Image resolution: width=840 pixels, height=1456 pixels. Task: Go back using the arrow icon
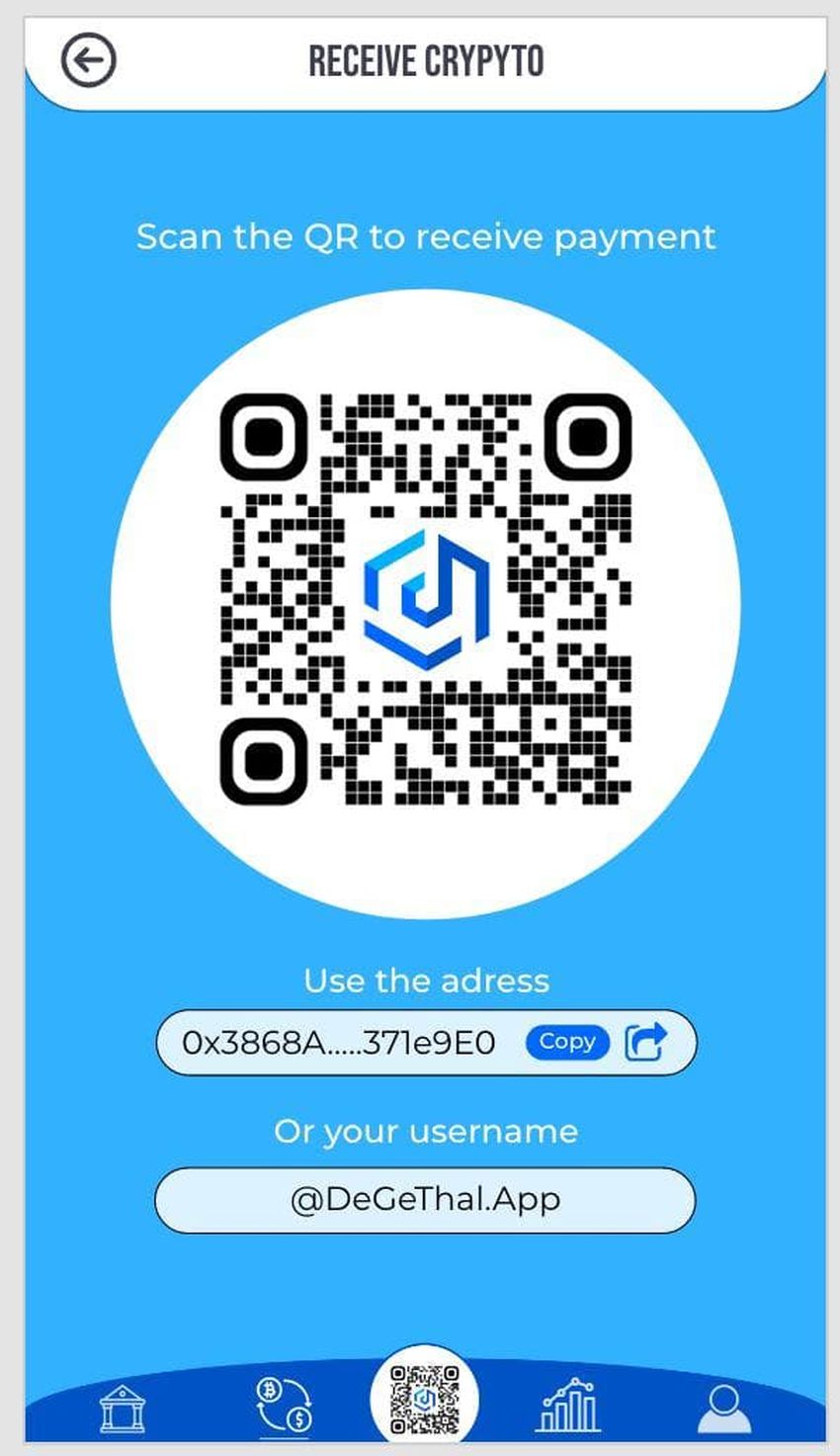tap(89, 60)
